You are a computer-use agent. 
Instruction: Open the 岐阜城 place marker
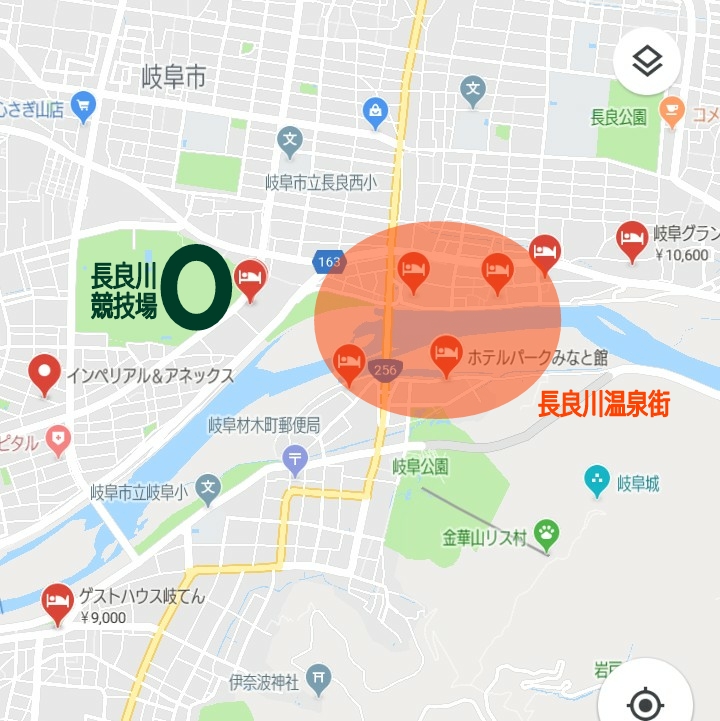pos(597,482)
